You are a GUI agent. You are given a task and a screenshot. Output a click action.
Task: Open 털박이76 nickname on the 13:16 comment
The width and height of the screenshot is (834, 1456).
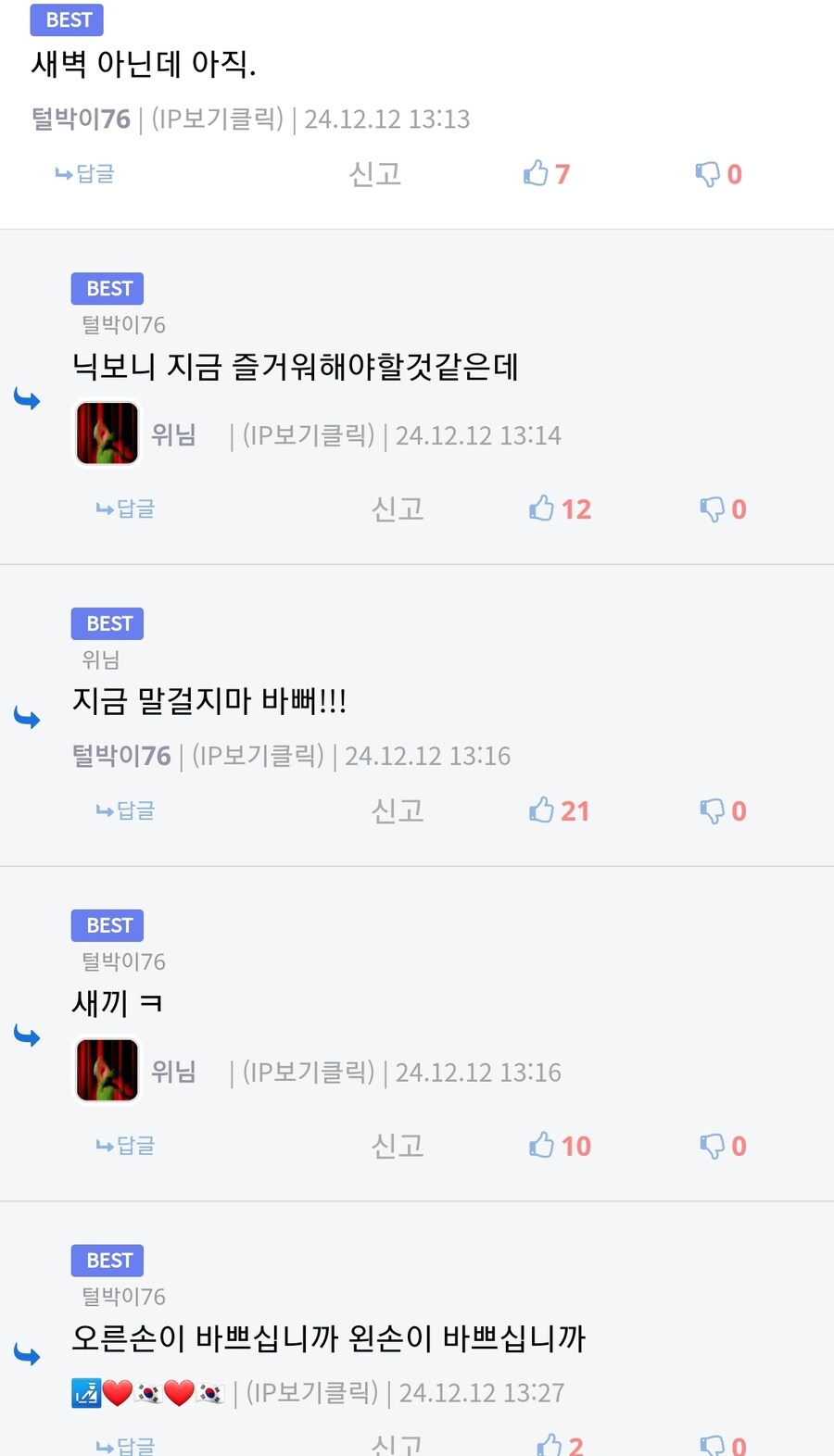(121, 757)
